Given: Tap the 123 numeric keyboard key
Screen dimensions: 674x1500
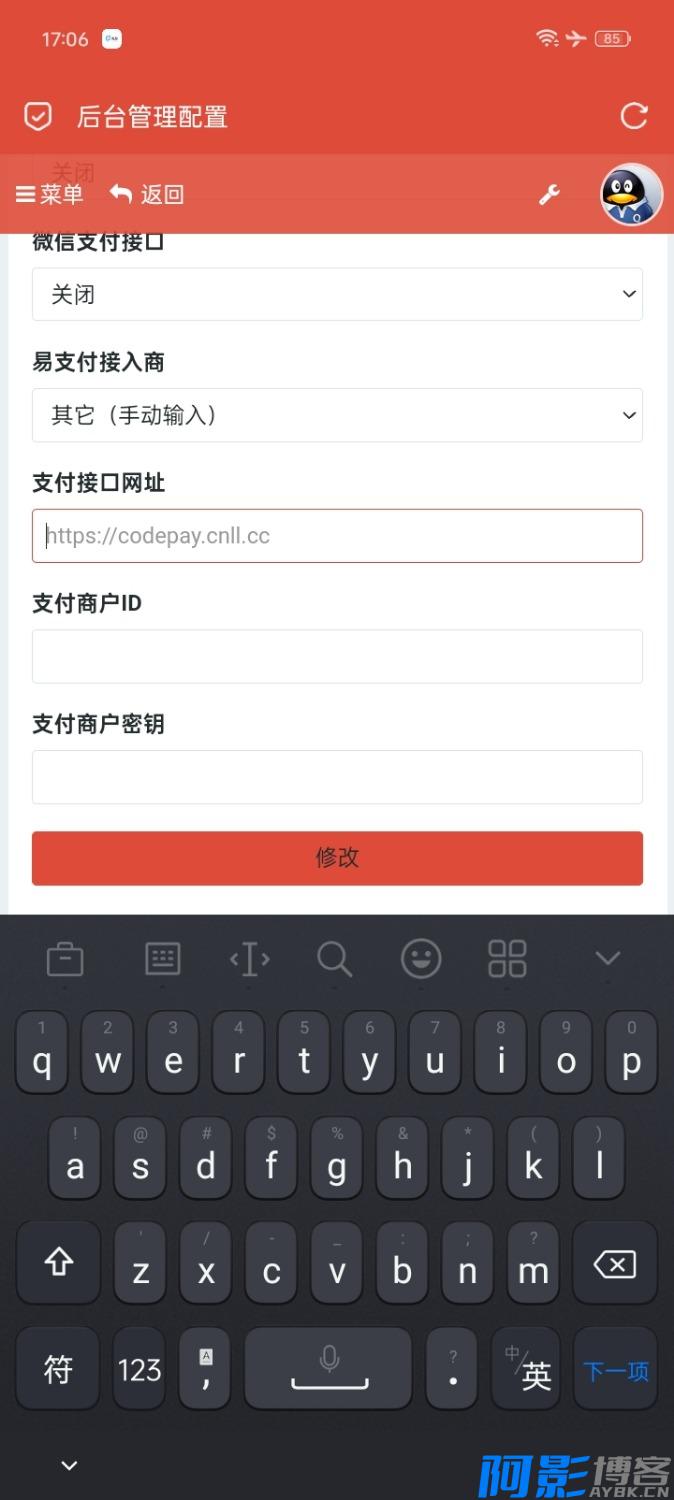Looking at the screenshot, I should point(139,1370).
